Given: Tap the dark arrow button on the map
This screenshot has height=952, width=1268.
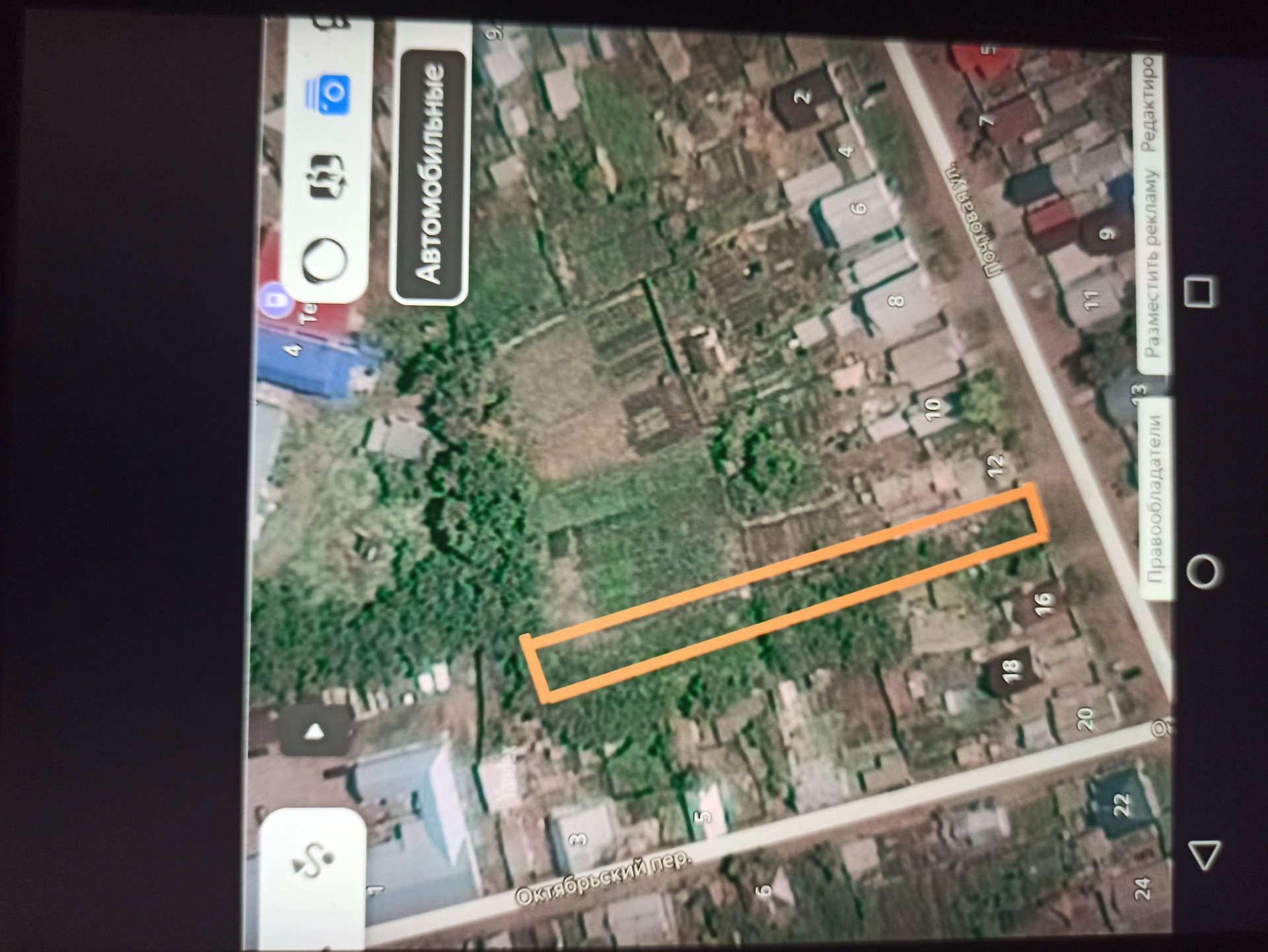Looking at the screenshot, I should [315, 731].
